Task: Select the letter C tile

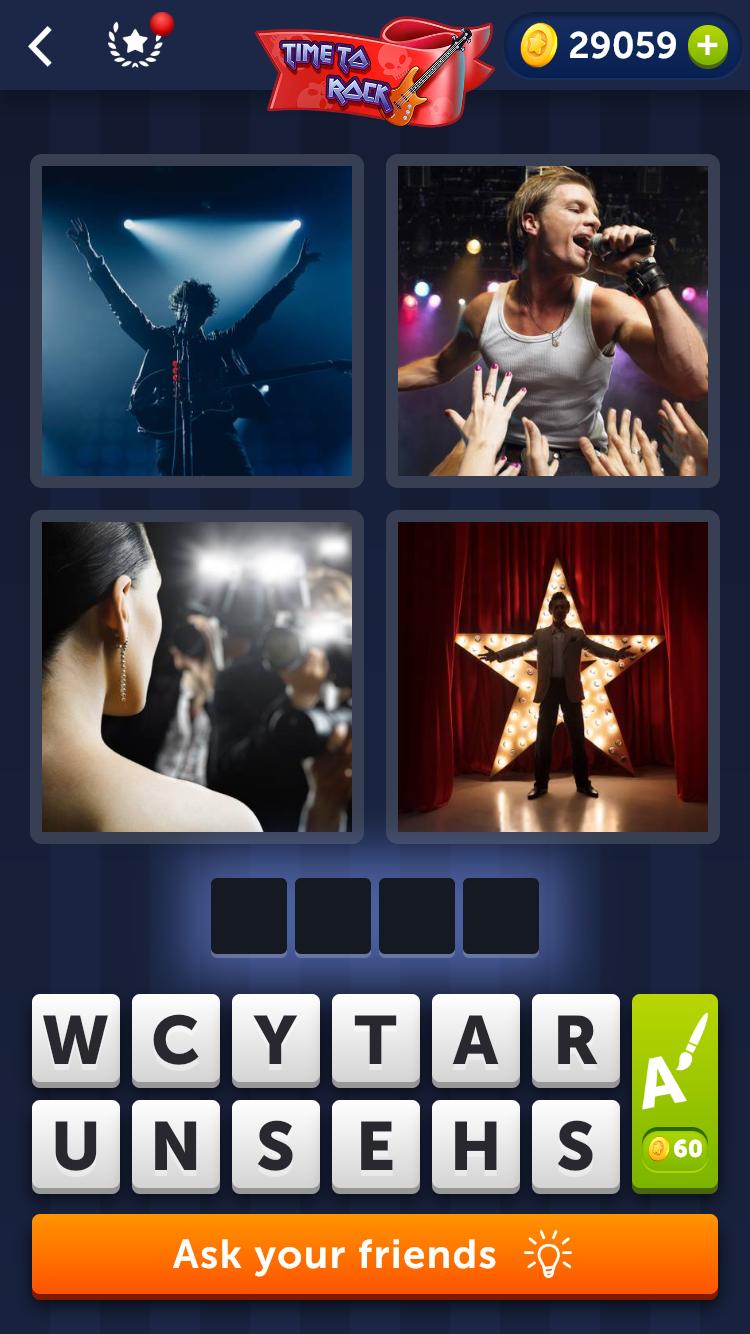Action: [x=176, y=1040]
